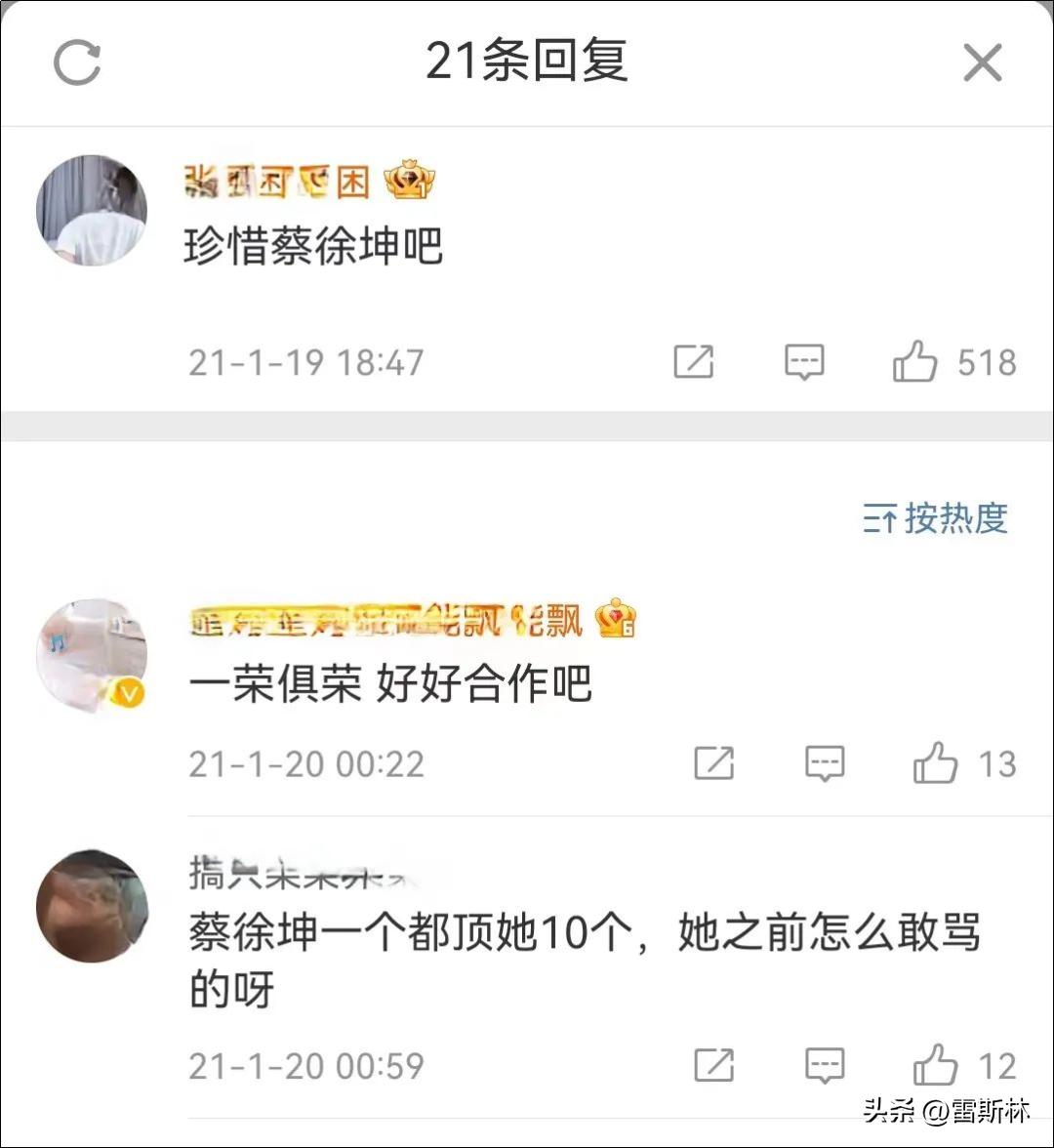Viewport: 1054px width, 1148px height.
Task: Click the timestamp 21-1-19 18:47
Action: [305, 361]
